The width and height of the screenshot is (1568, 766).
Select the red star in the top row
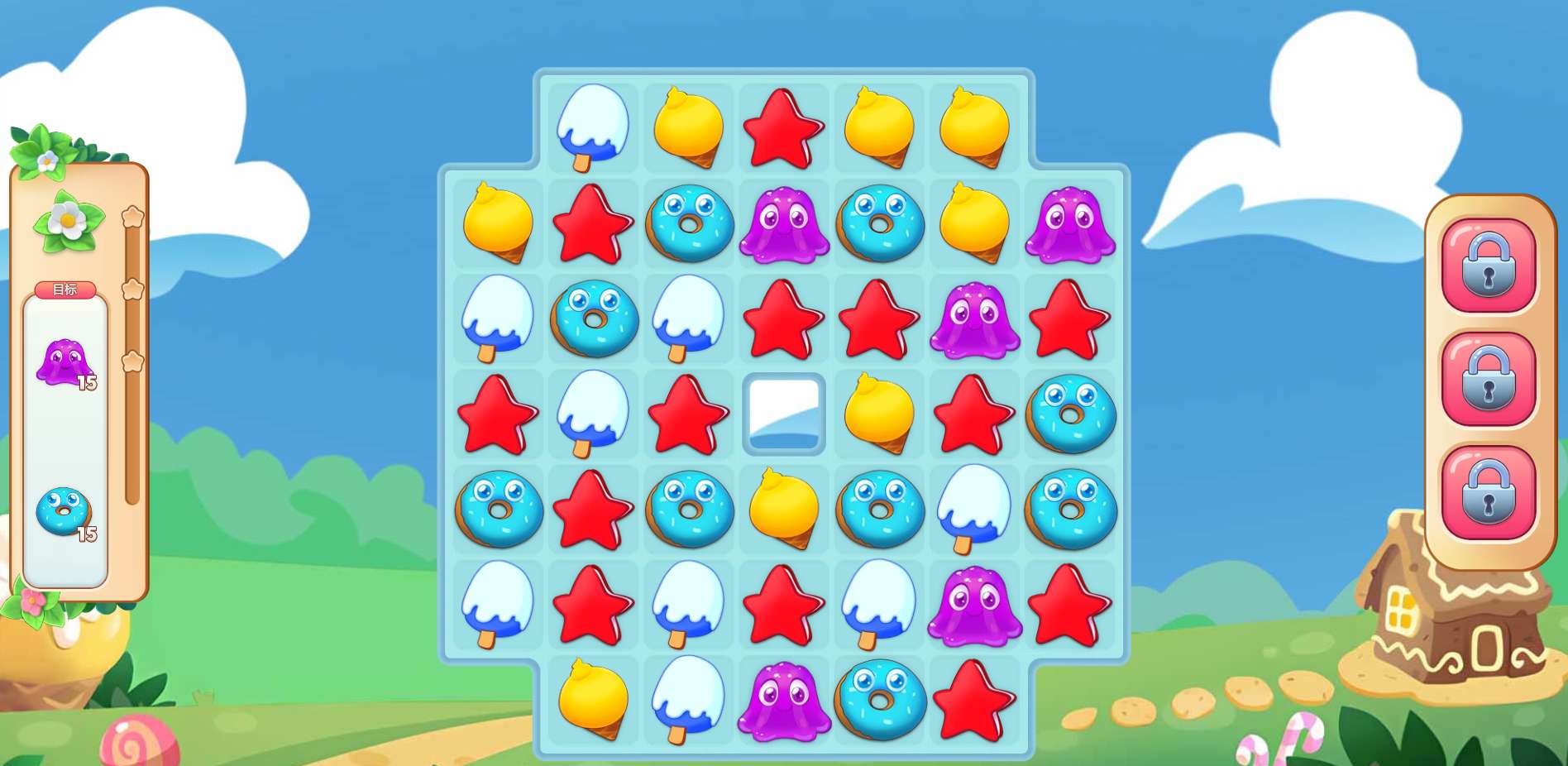tap(782, 129)
